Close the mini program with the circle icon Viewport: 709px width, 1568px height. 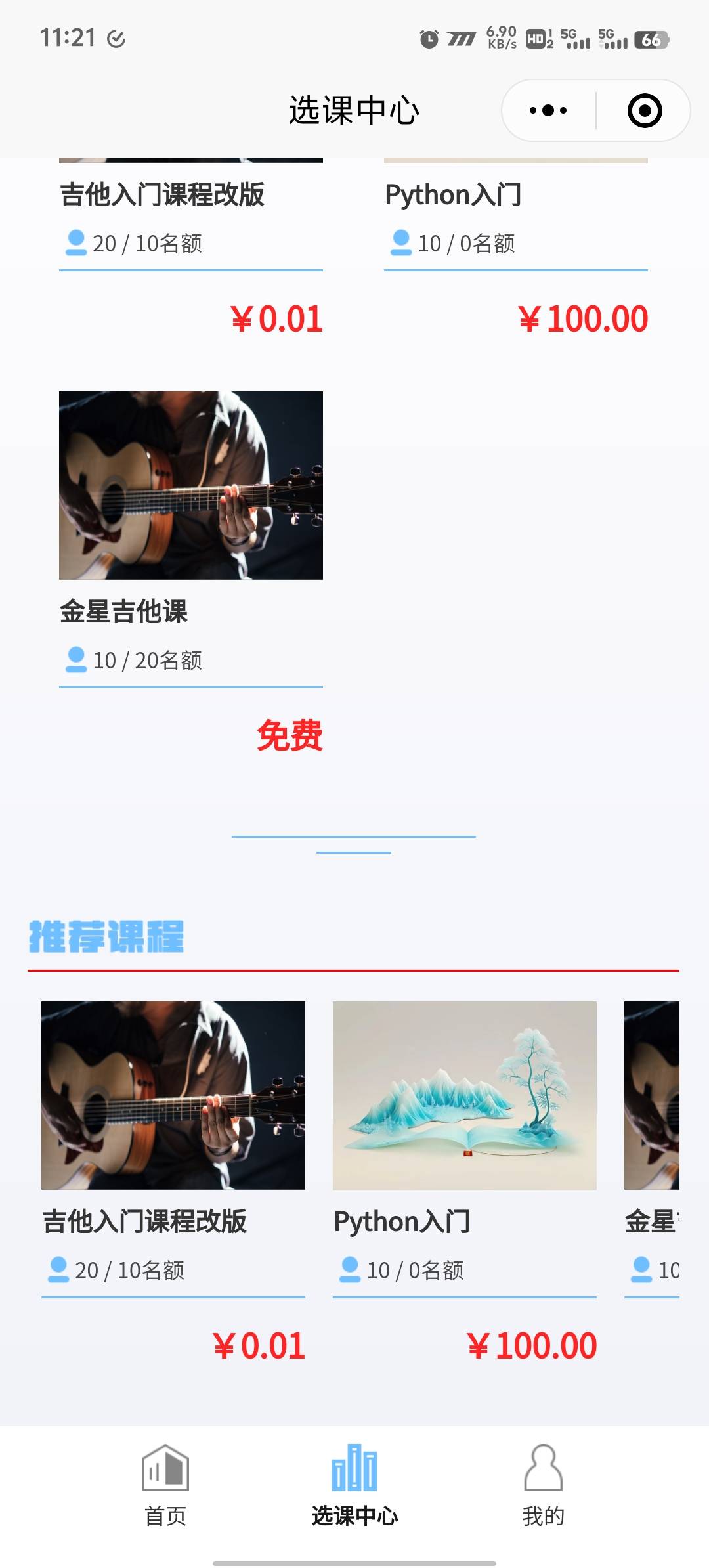point(644,110)
